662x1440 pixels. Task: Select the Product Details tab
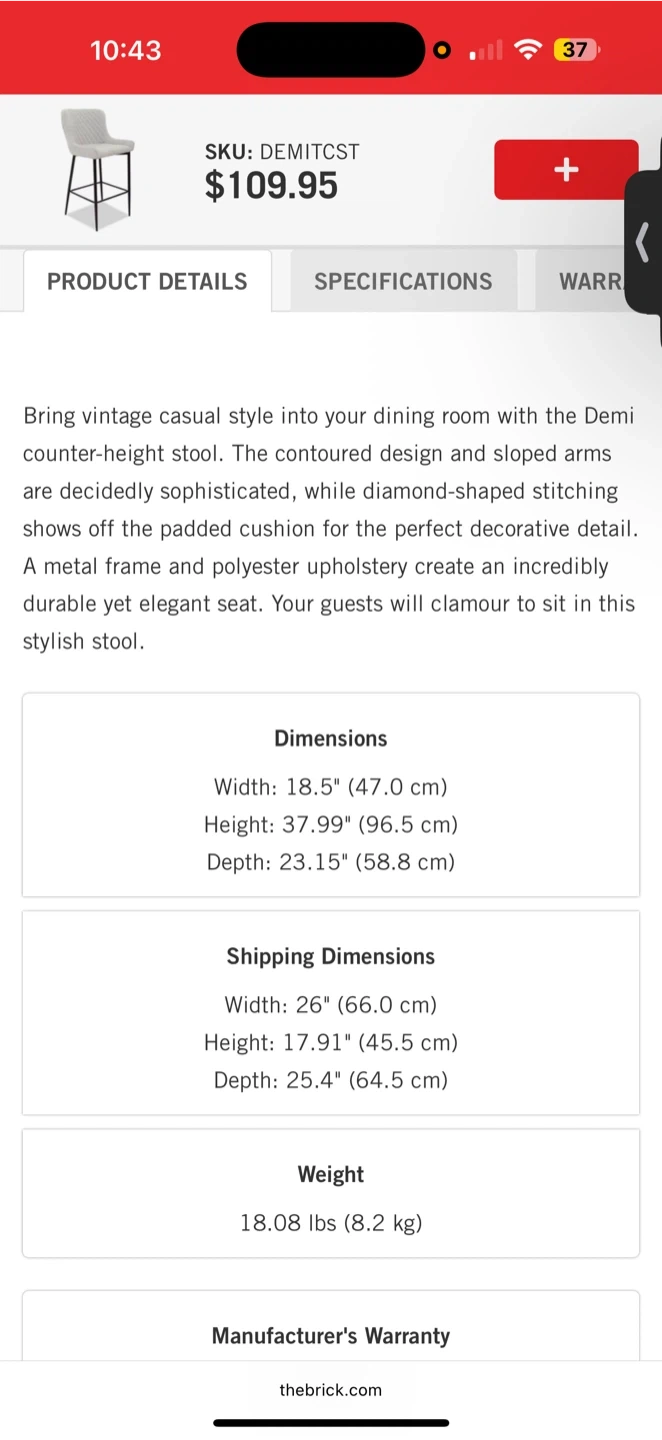pos(147,281)
